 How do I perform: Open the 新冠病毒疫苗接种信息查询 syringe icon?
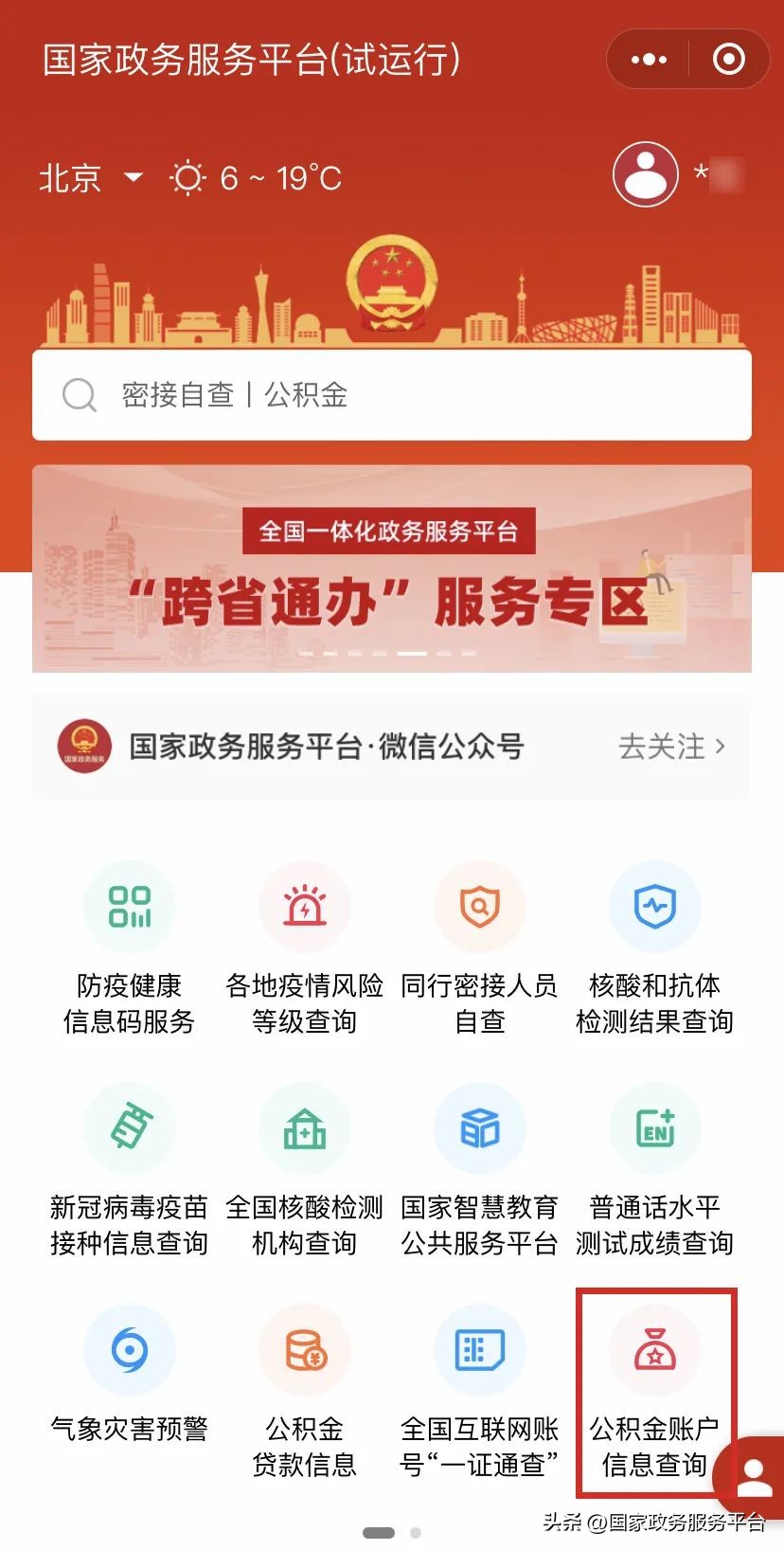[x=130, y=1128]
